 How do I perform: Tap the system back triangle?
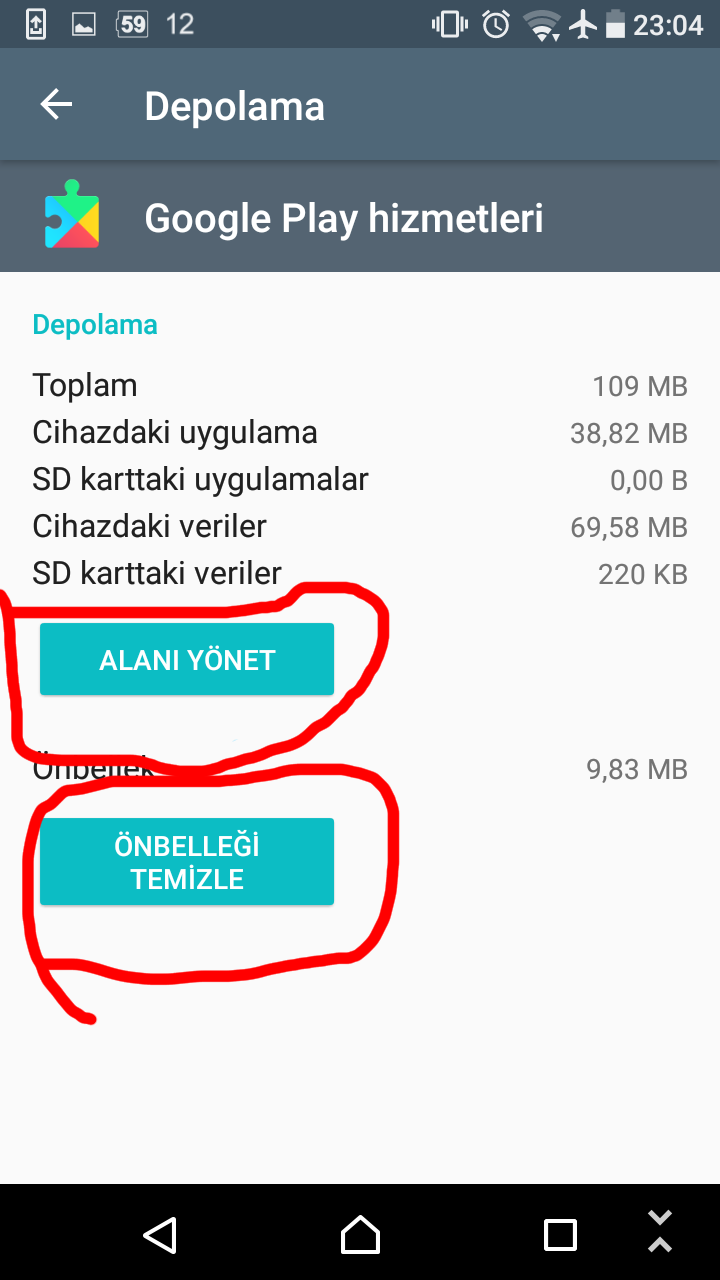pyautogui.click(x=160, y=1235)
